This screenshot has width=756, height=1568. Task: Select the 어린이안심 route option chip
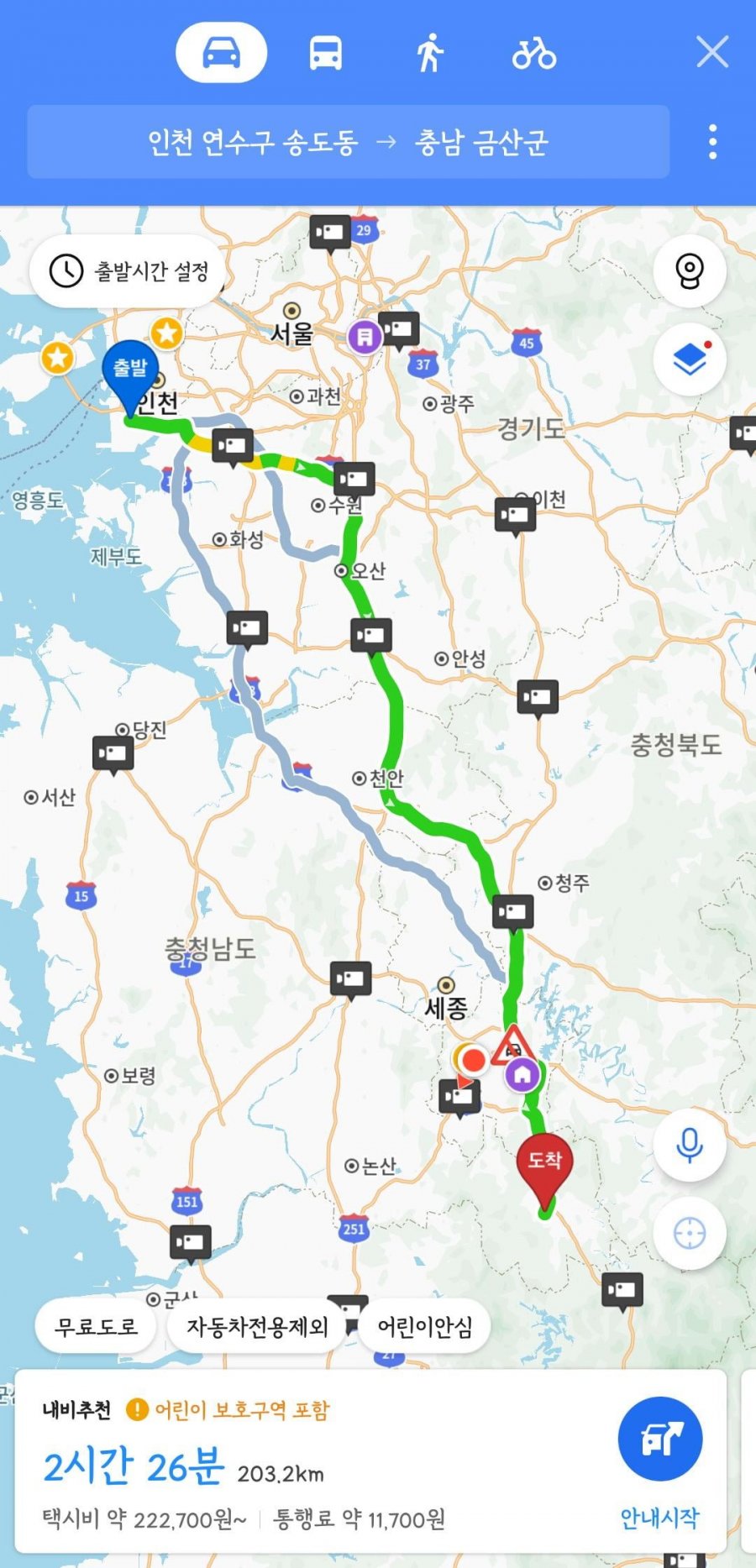(424, 1327)
